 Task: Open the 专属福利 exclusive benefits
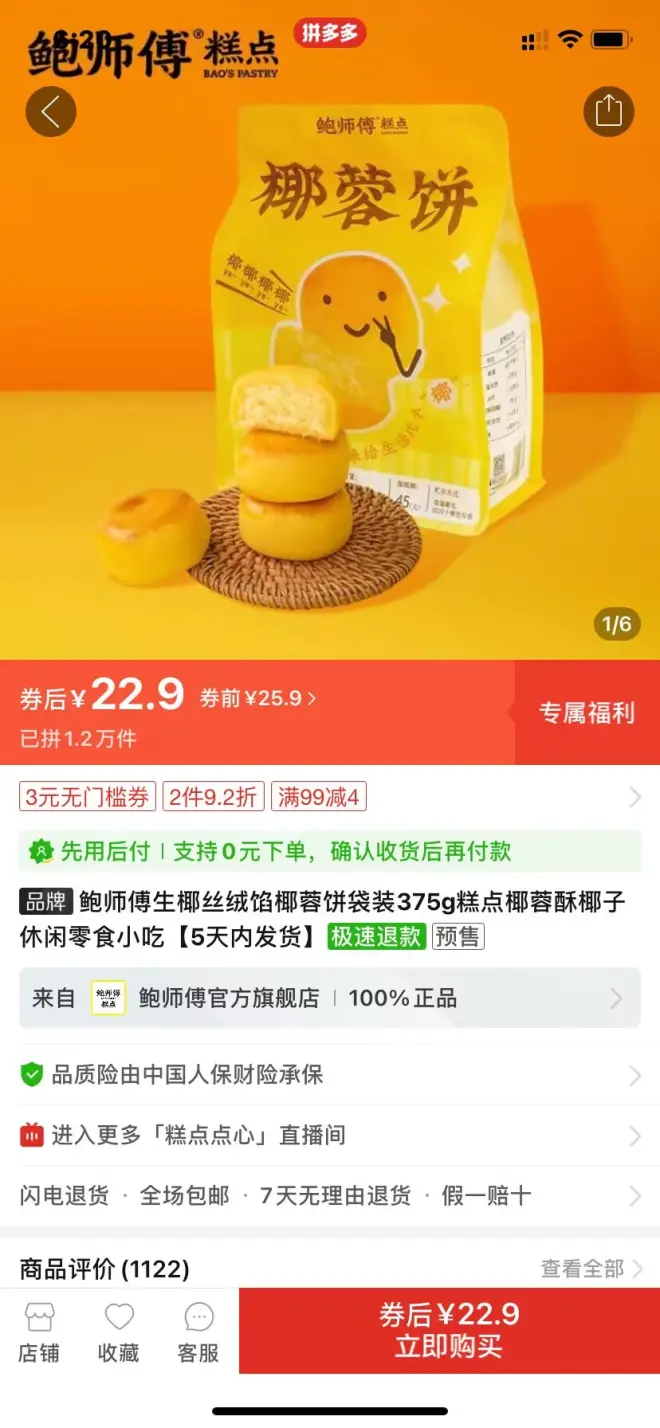click(587, 713)
